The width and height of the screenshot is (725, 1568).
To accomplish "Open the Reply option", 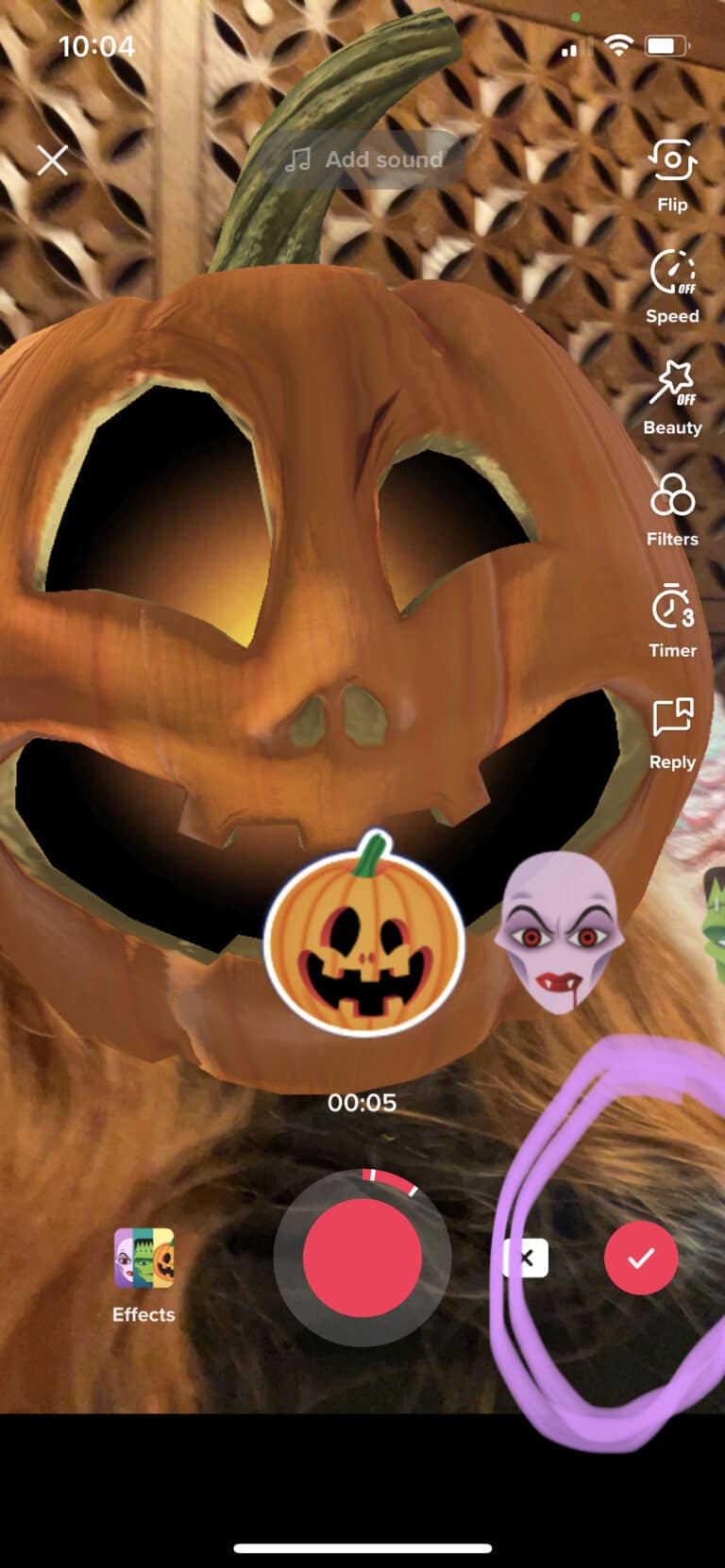I will coord(672,732).
